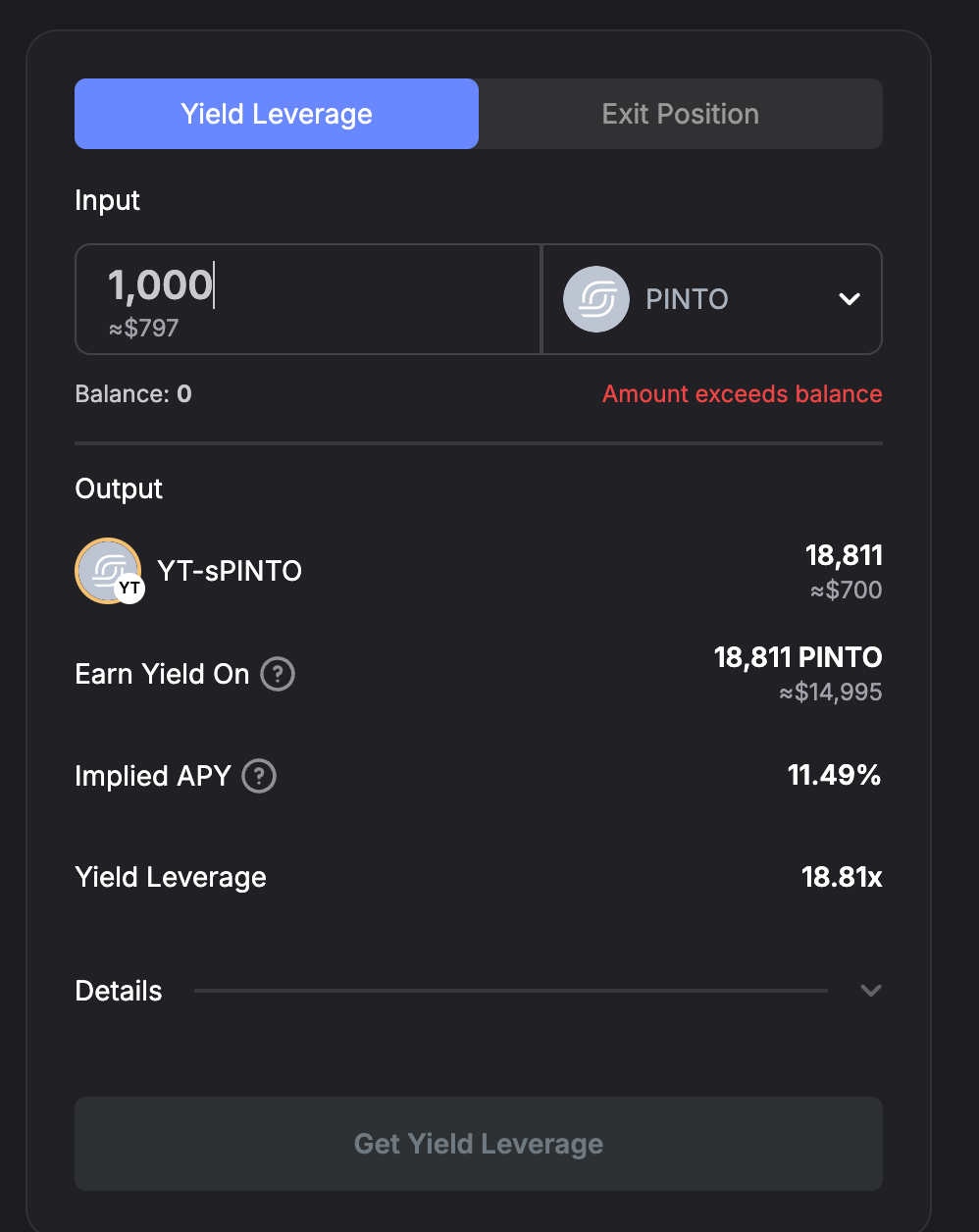979x1232 pixels.
Task: Tap the input amount field showing 1,000
Action: [x=304, y=286]
